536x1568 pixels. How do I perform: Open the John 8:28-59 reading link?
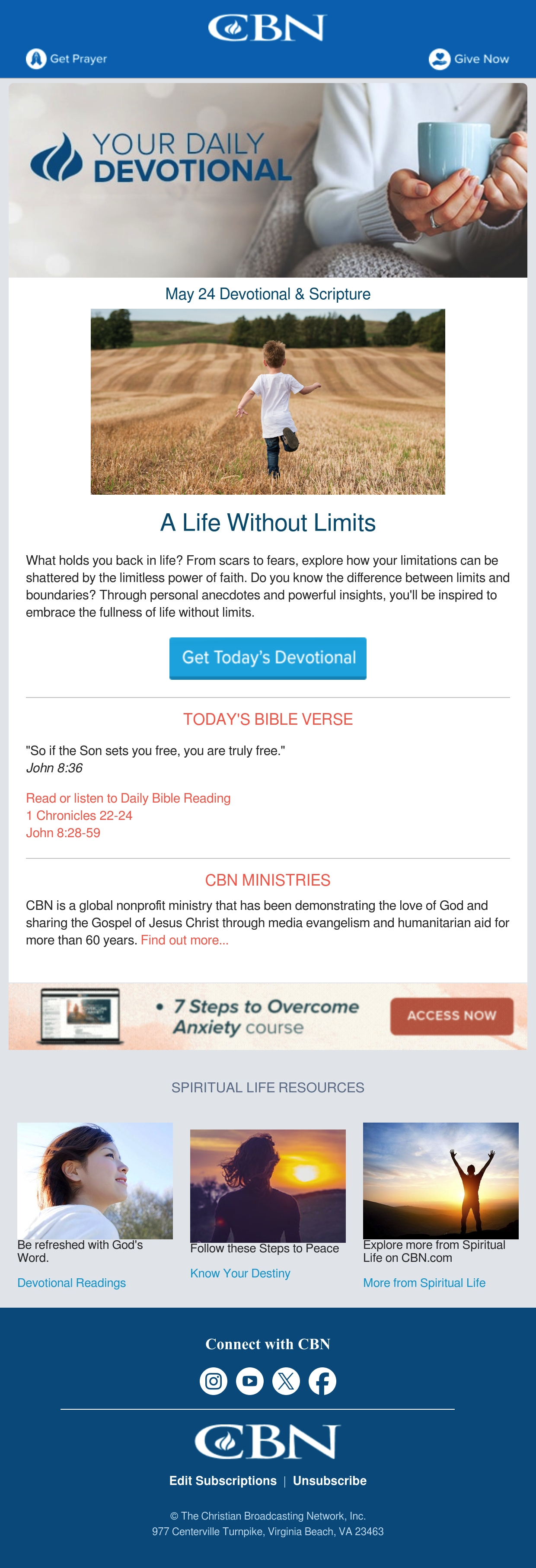pyautogui.click(x=63, y=833)
